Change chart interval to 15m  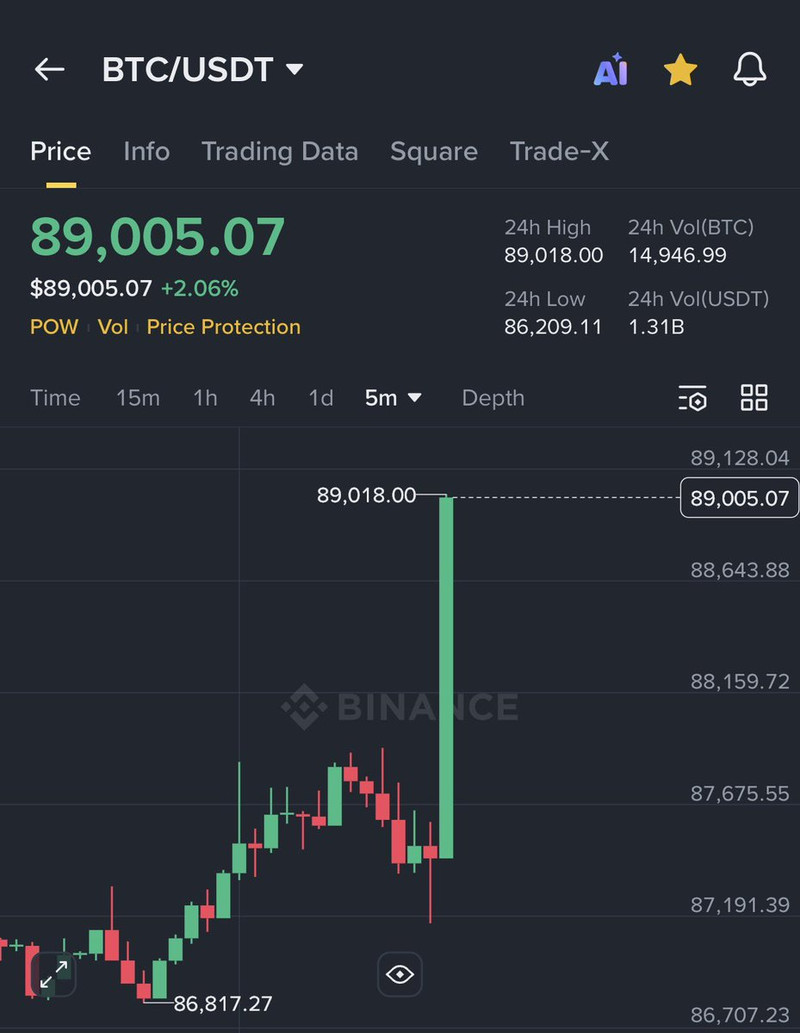(x=137, y=398)
